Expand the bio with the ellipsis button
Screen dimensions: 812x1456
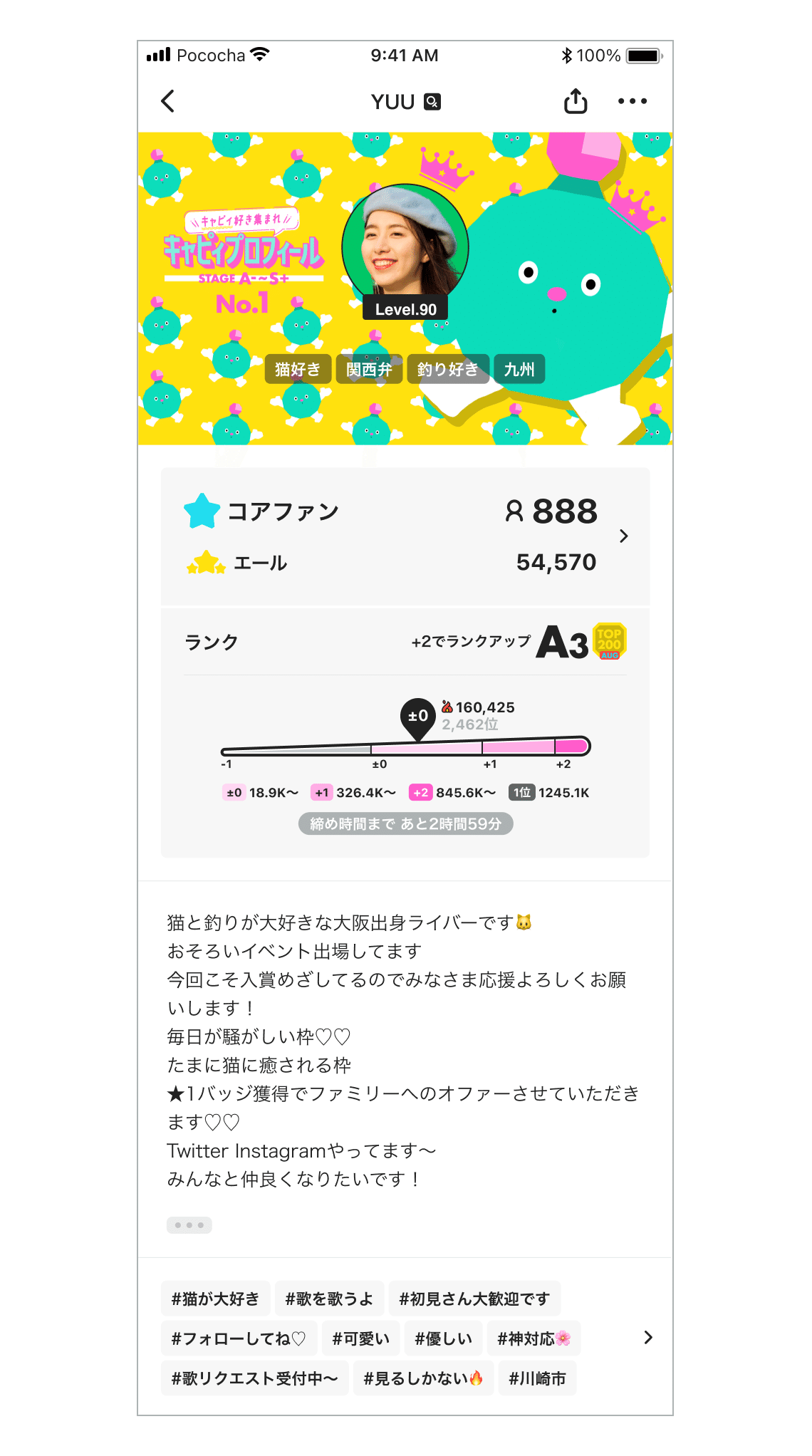pos(189,1225)
